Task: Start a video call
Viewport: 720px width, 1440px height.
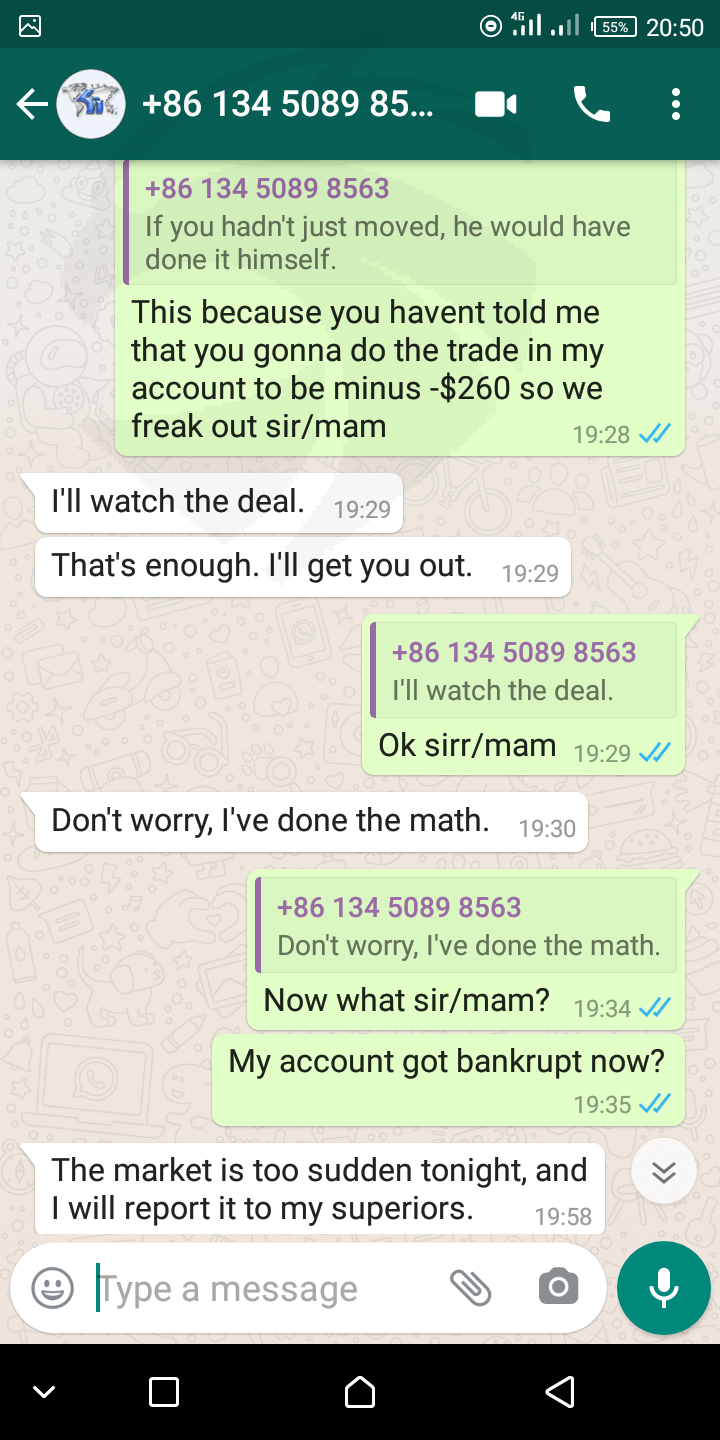Action: tap(496, 104)
